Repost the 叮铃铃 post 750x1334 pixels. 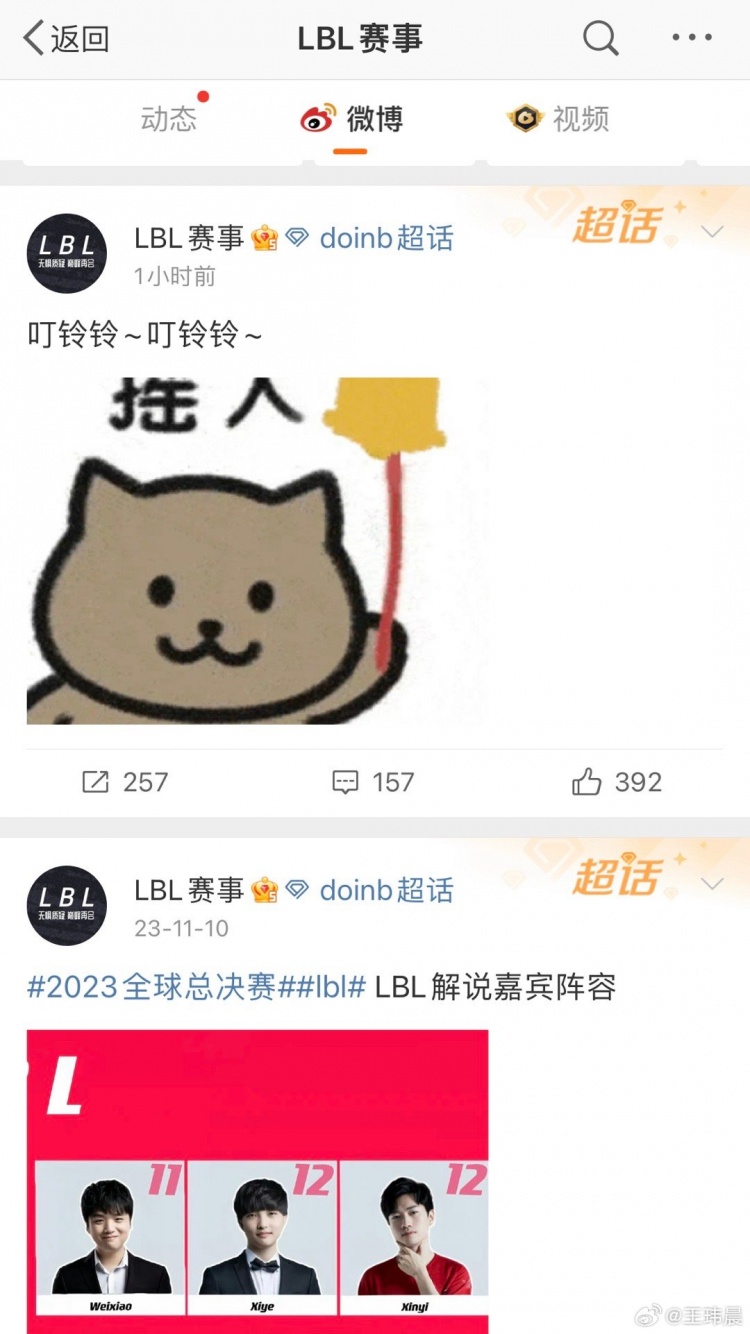point(125,782)
